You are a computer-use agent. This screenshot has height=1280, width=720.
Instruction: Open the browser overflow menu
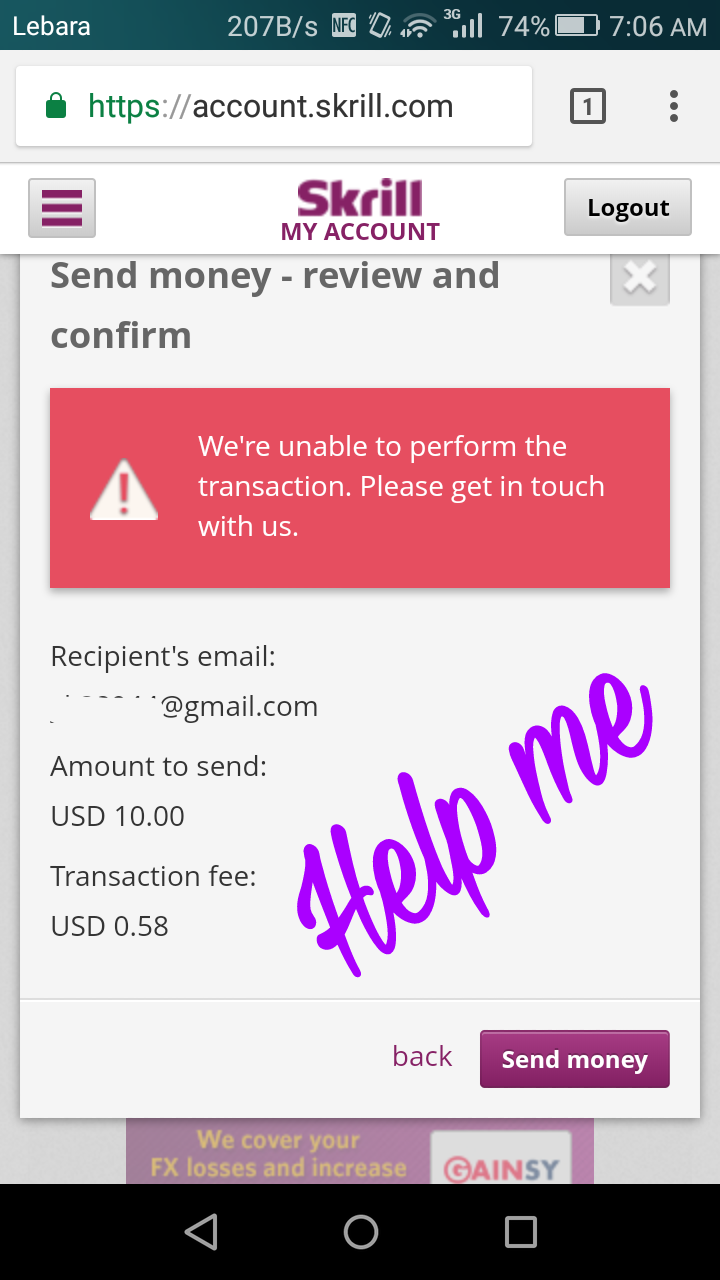point(674,106)
